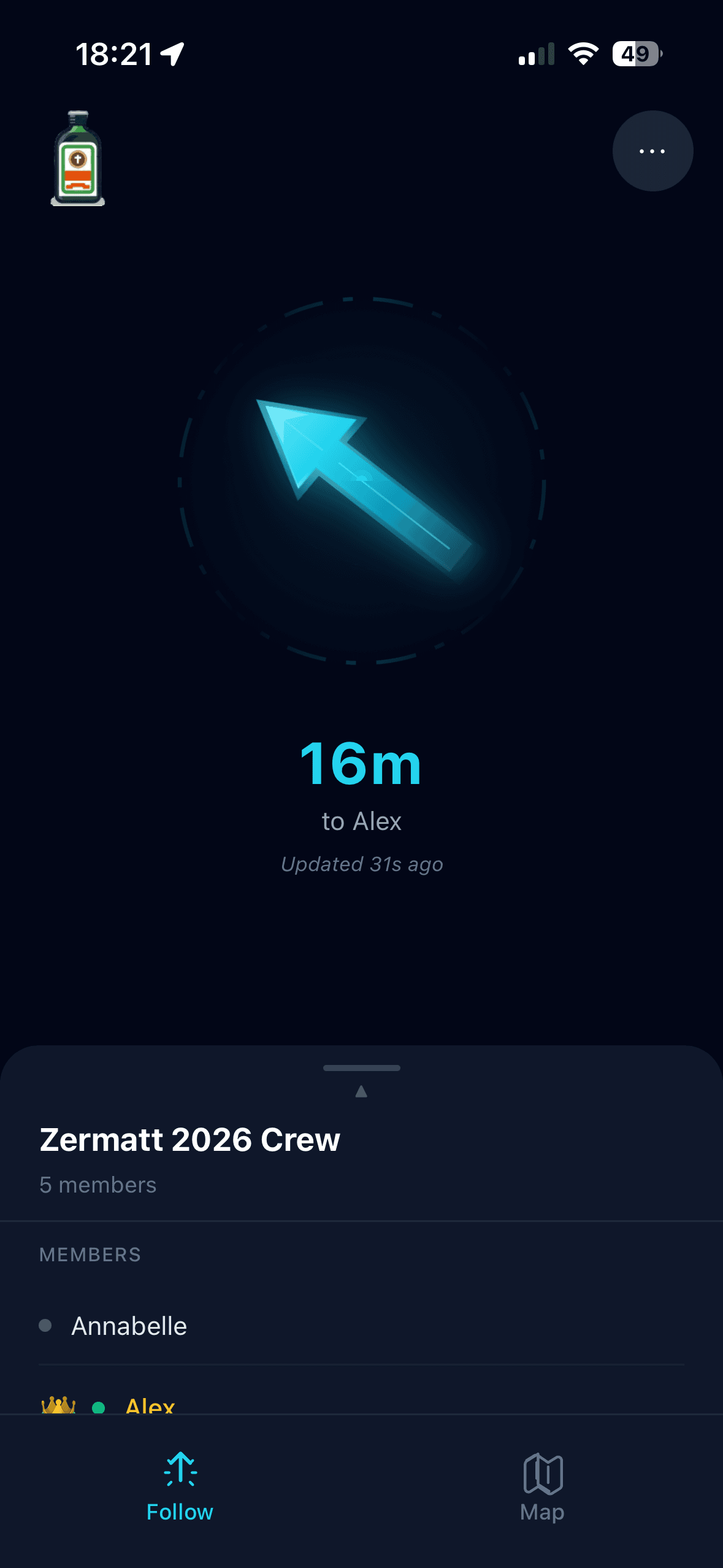Open the ellipsis options menu
Viewport: 723px width, 1568px height.
click(x=652, y=151)
